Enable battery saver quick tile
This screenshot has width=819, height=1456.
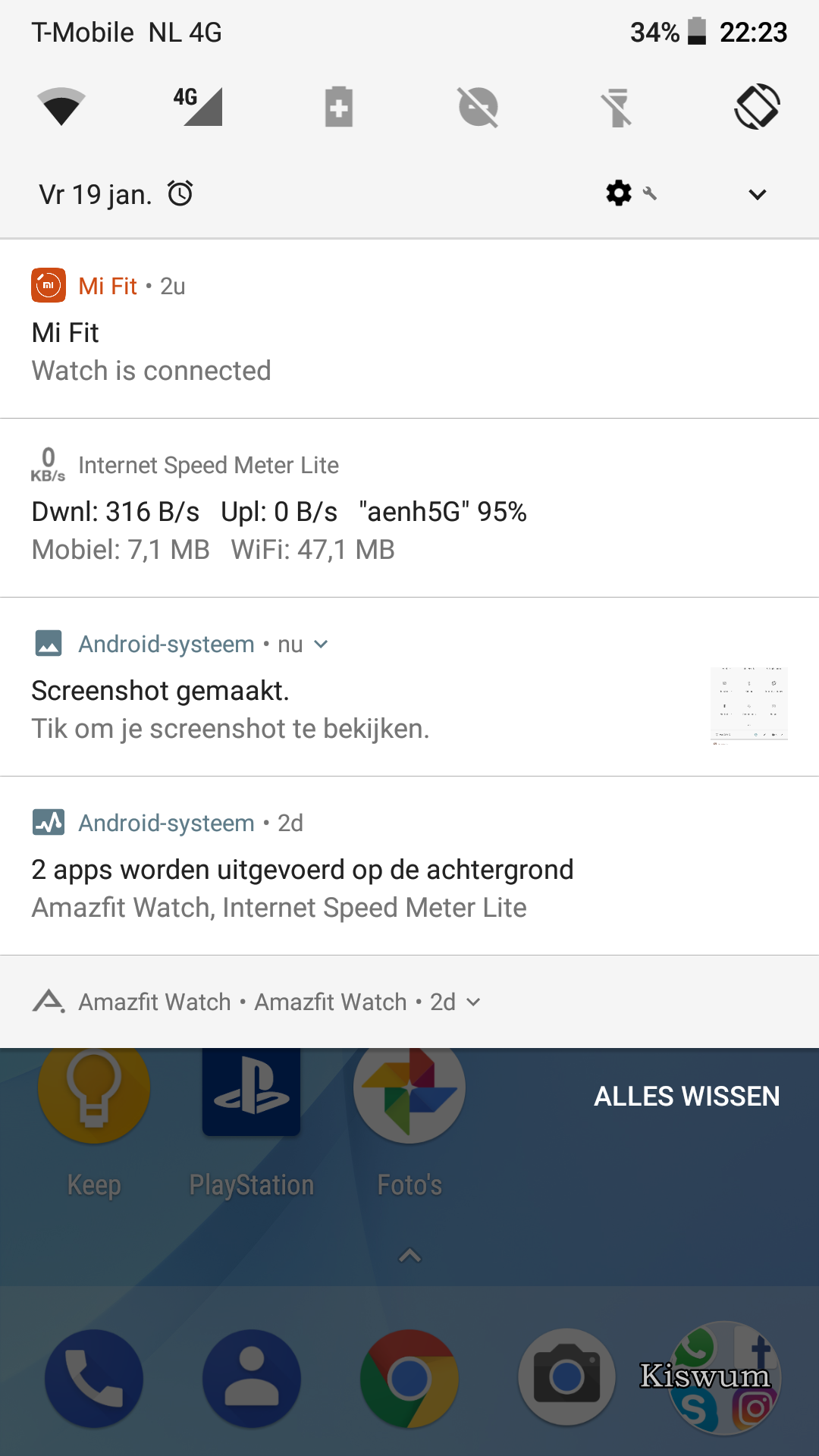339,107
